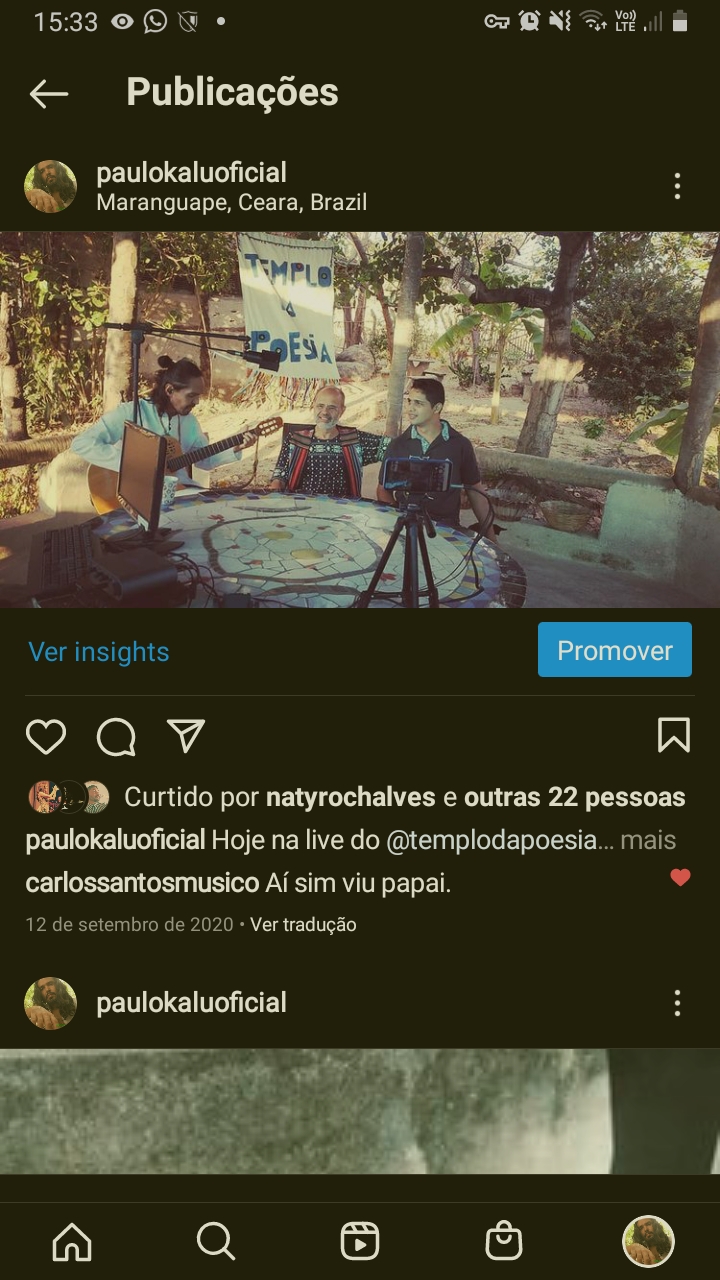Open options menu for the Maranguape post
The height and width of the screenshot is (1280, 720).
pyautogui.click(x=677, y=186)
